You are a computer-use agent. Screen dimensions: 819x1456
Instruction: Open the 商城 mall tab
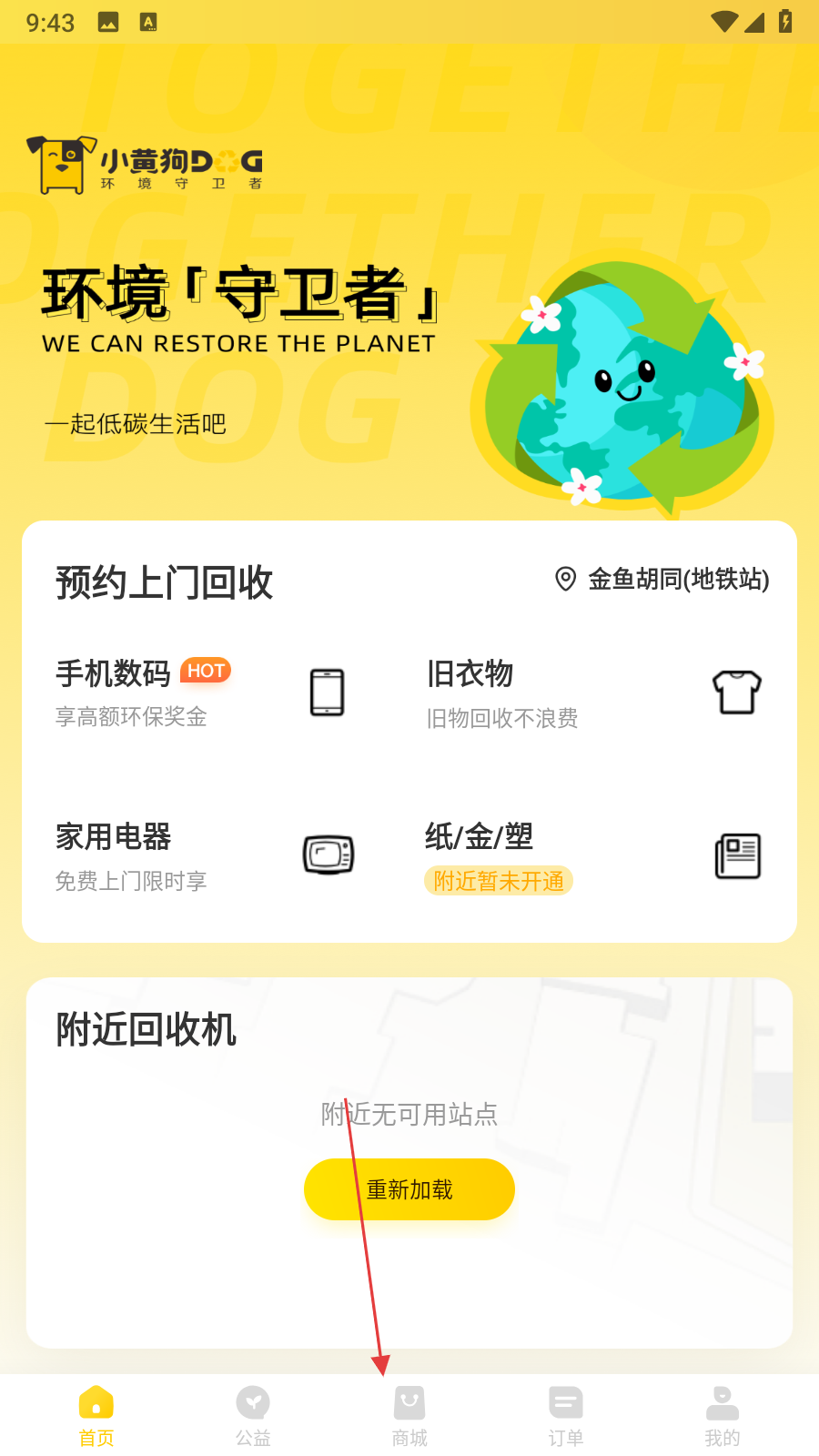pyautogui.click(x=409, y=1415)
